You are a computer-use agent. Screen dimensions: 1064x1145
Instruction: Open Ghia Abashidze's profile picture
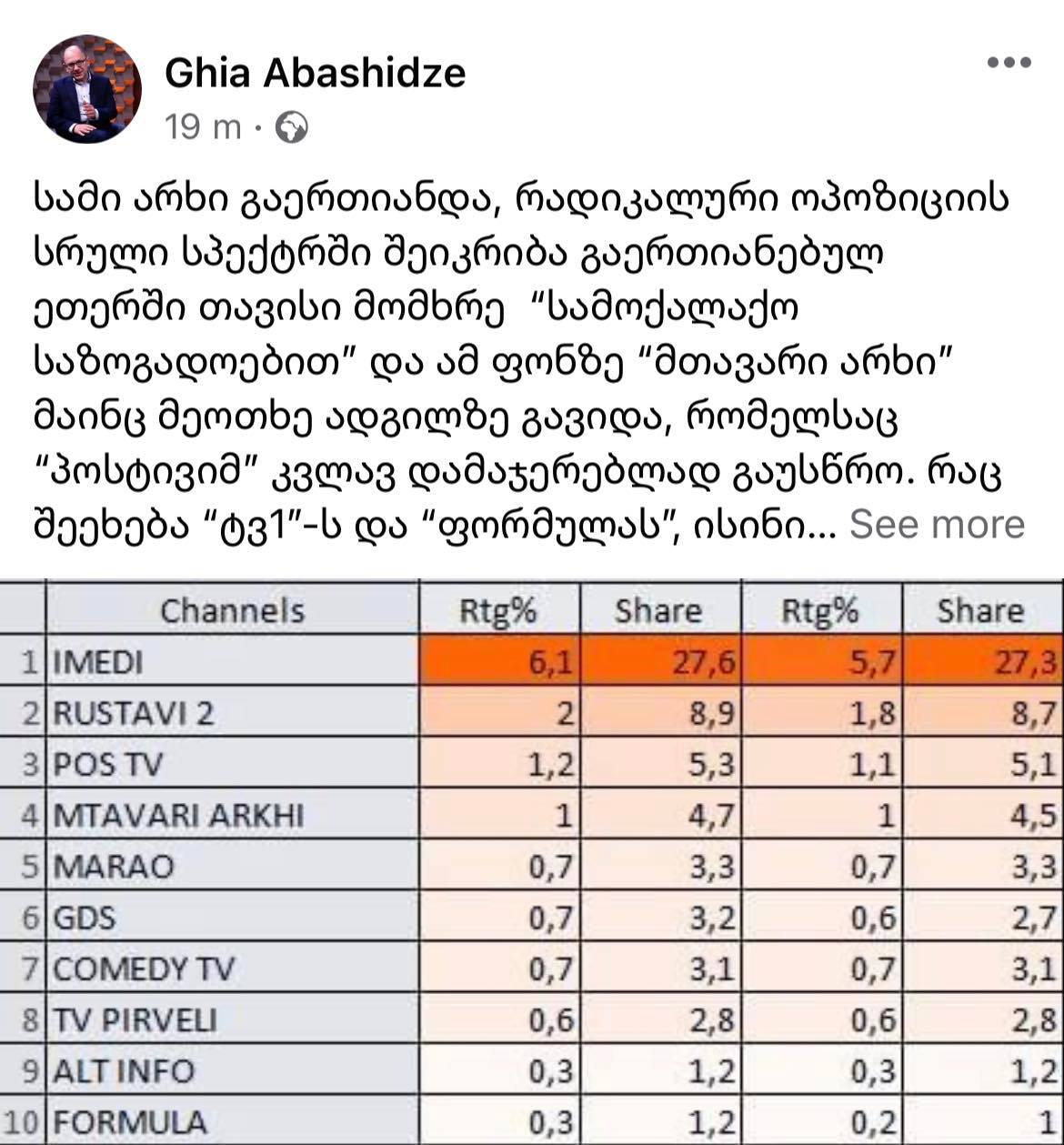86,89
